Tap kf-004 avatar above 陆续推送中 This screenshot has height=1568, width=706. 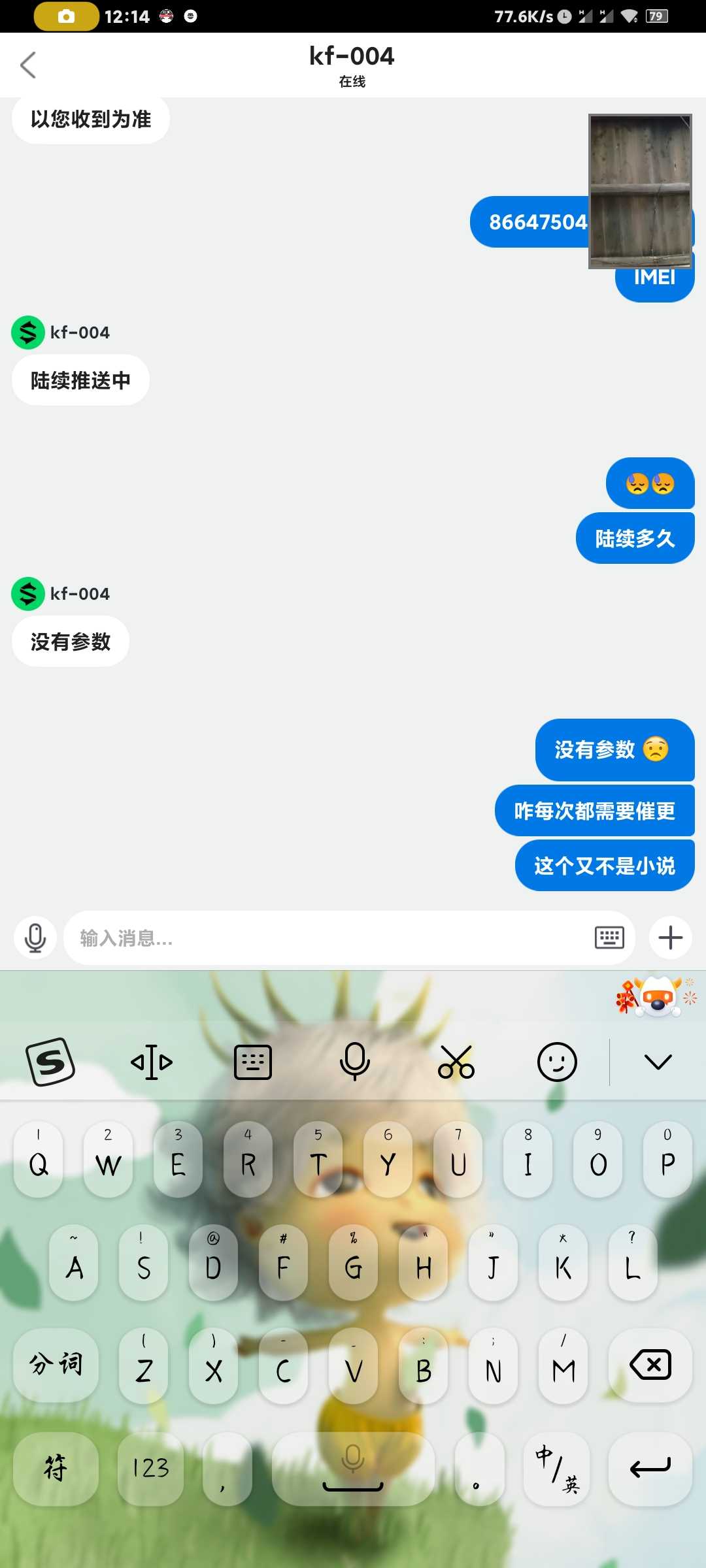pyautogui.click(x=27, y=333)
